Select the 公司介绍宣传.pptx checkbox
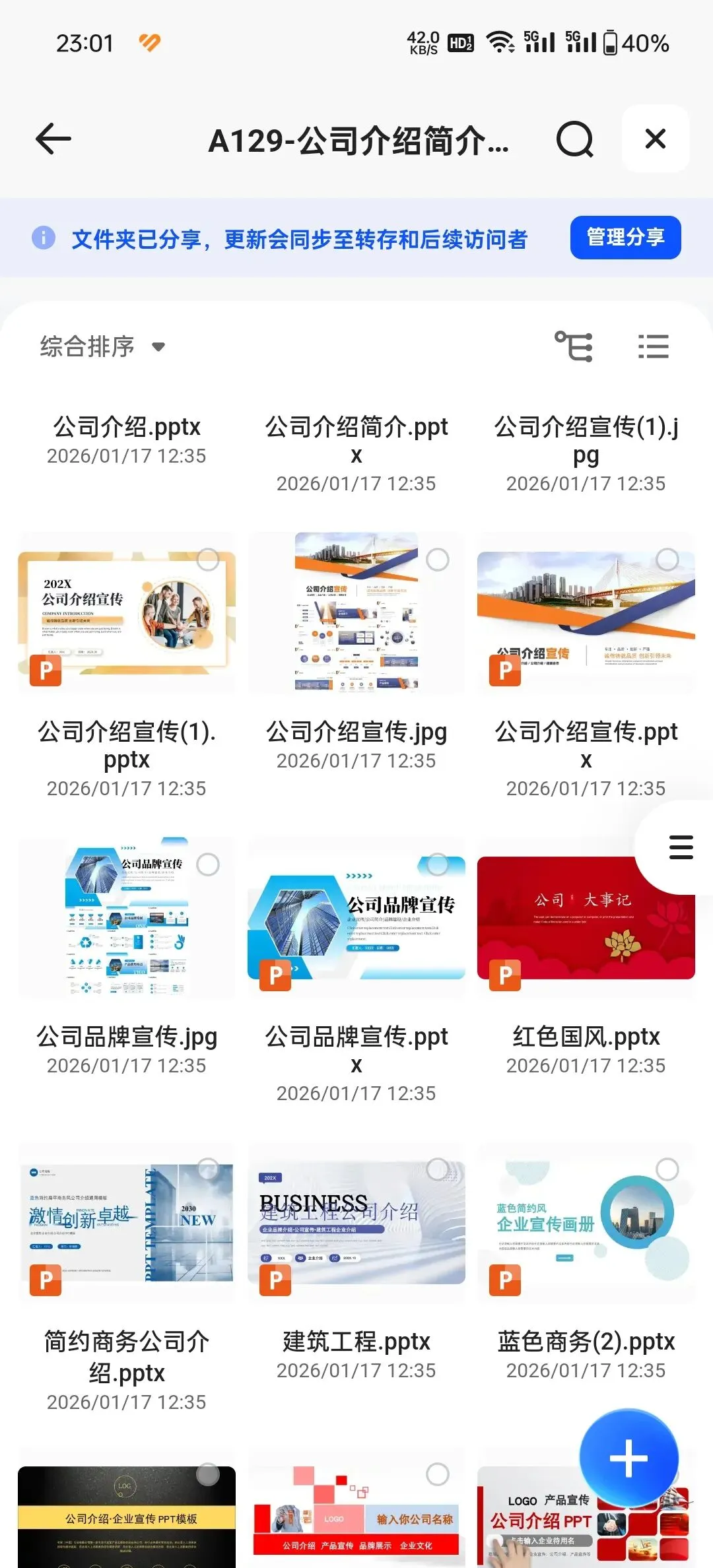 667,560
